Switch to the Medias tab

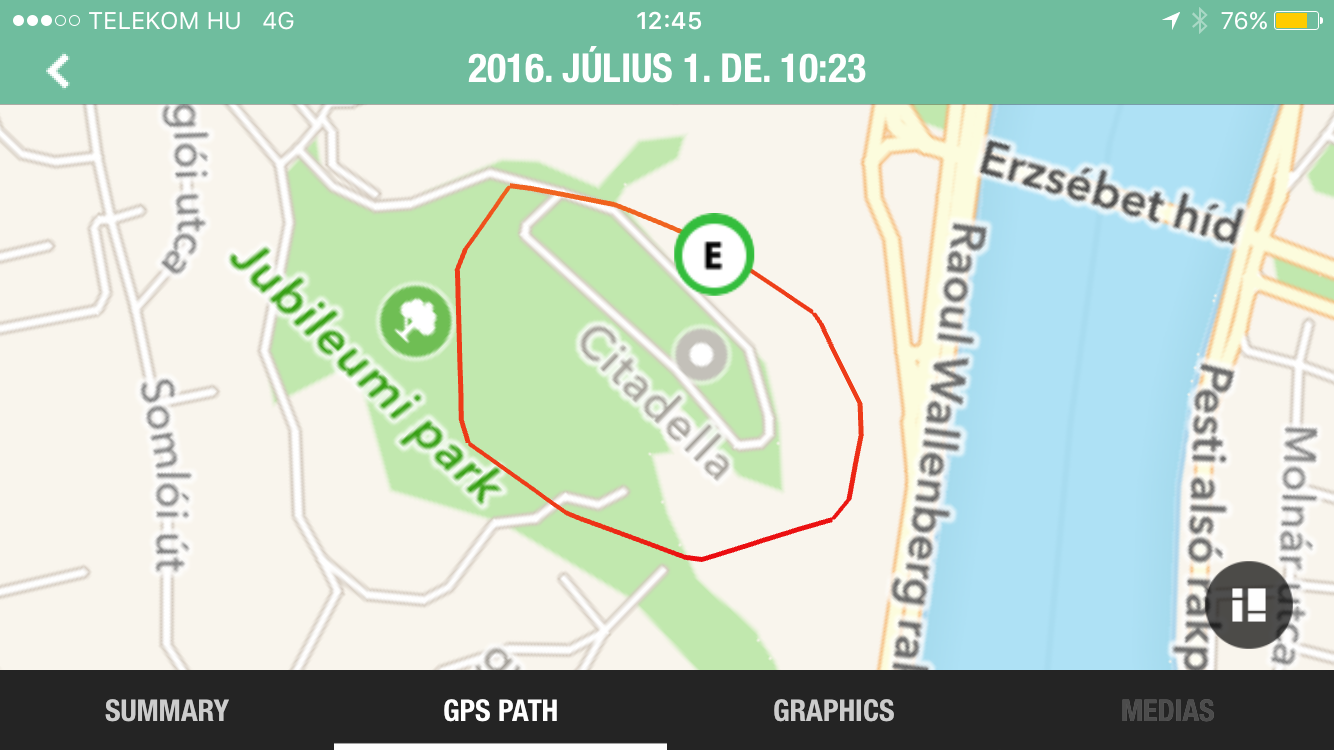1167,711
